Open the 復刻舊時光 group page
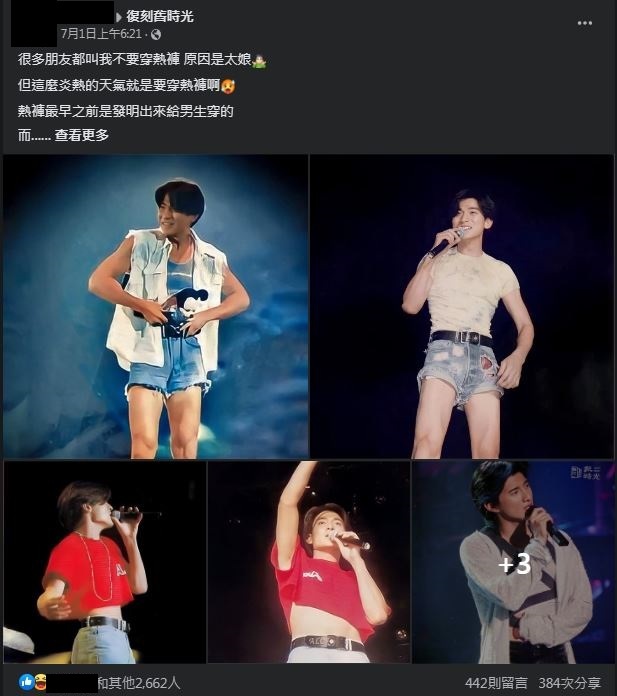 [160, 16]
